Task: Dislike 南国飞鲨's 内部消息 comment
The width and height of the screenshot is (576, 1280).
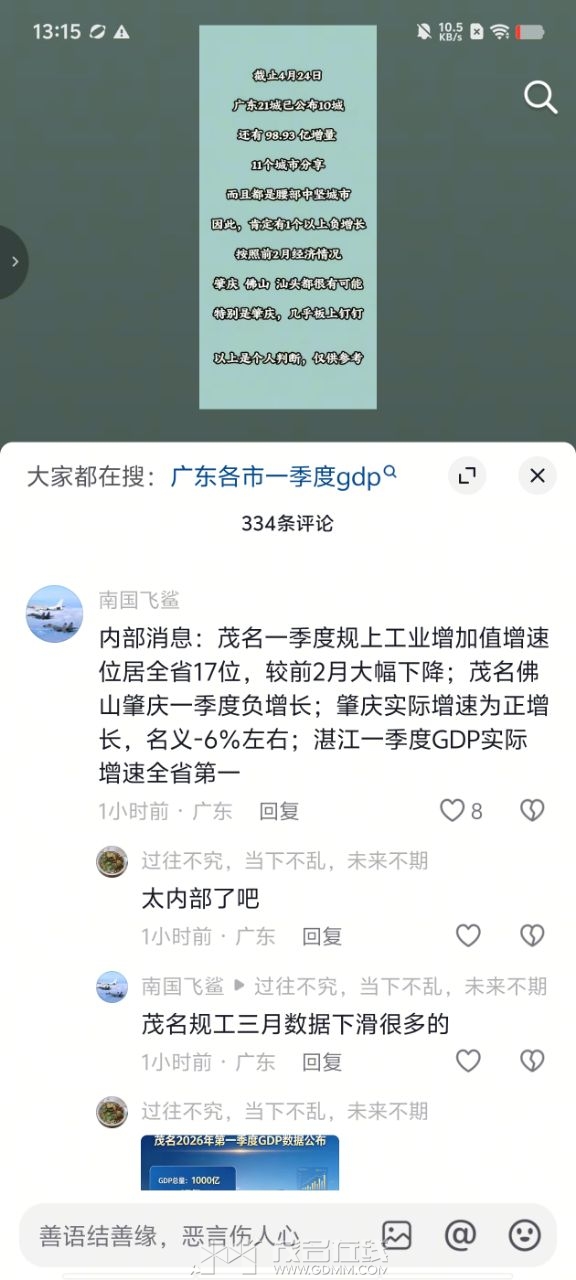Action: [532, 811]
